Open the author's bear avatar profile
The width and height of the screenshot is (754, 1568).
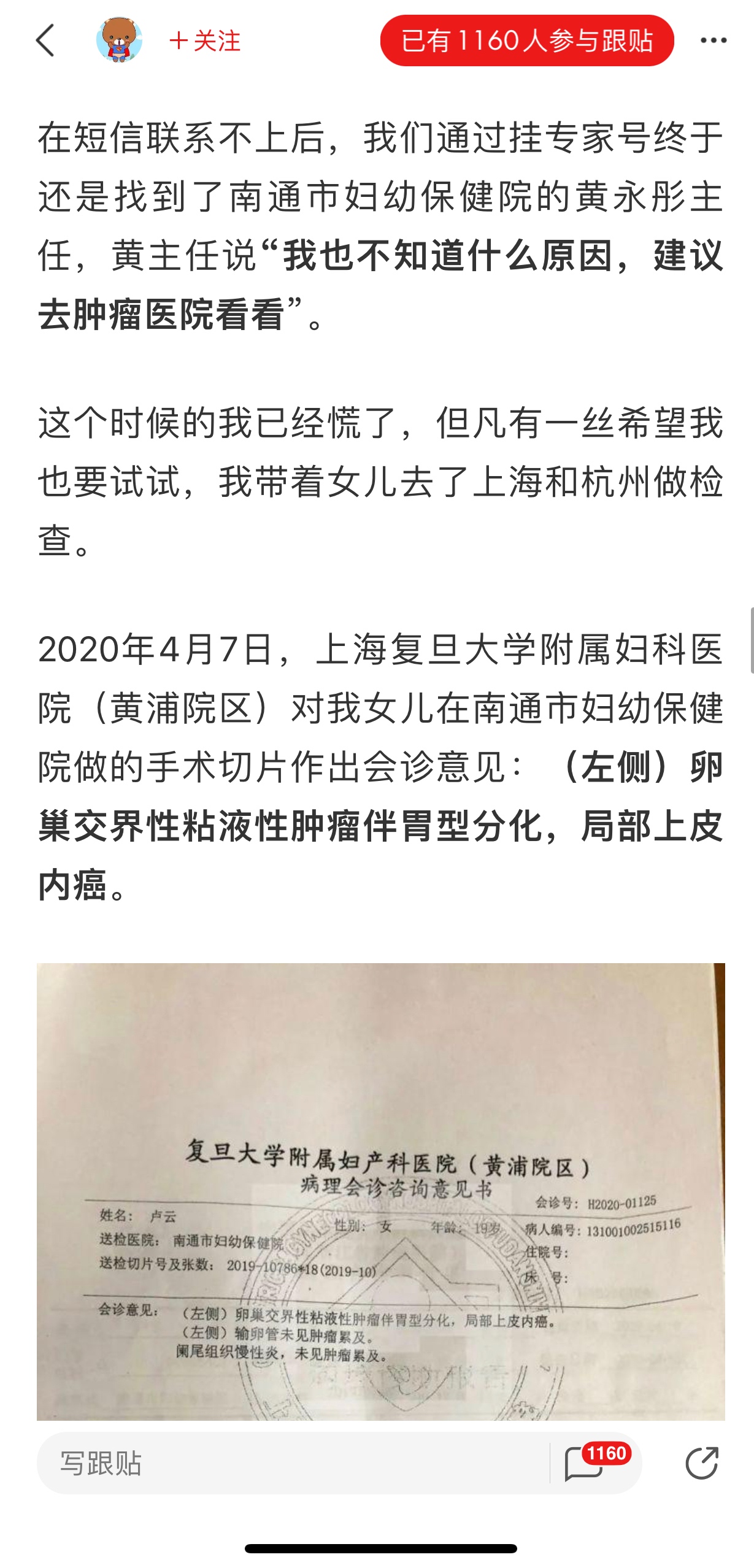pos(119,40)
